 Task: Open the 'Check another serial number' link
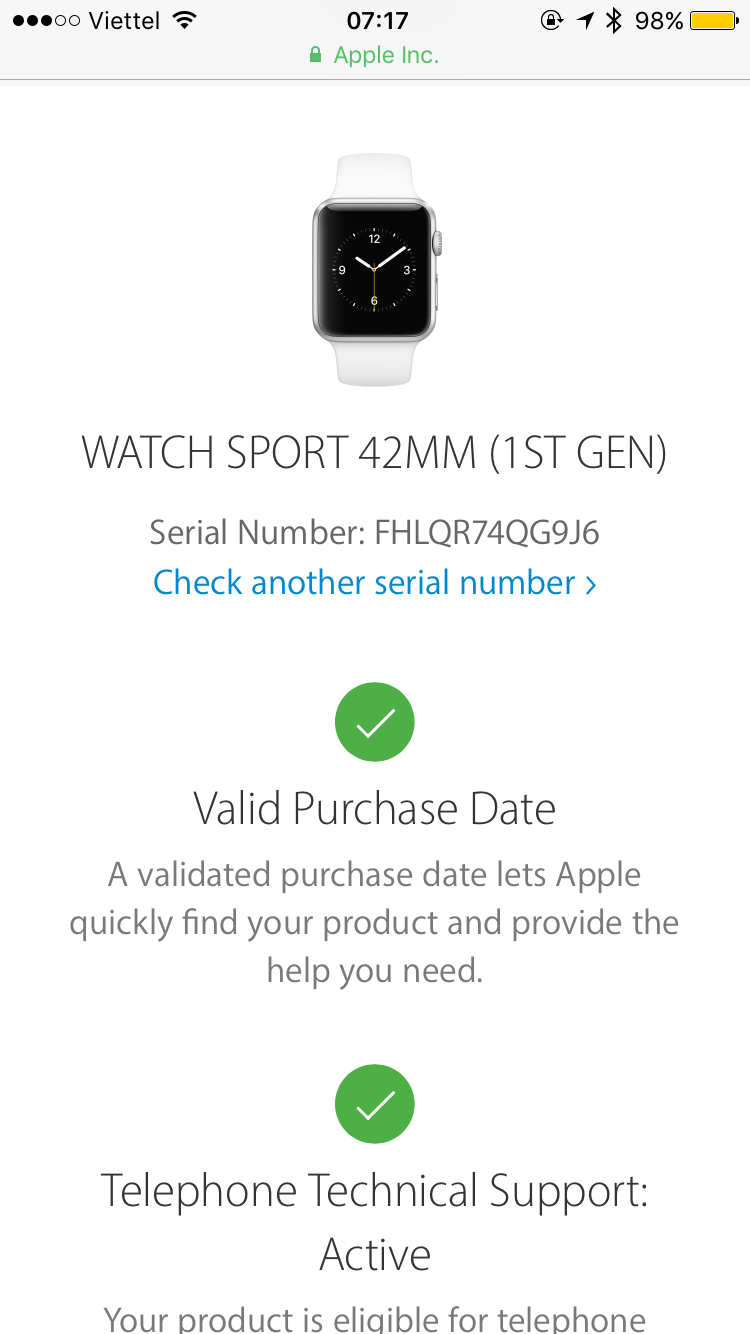pyautogui.click(x=375, y=582)
